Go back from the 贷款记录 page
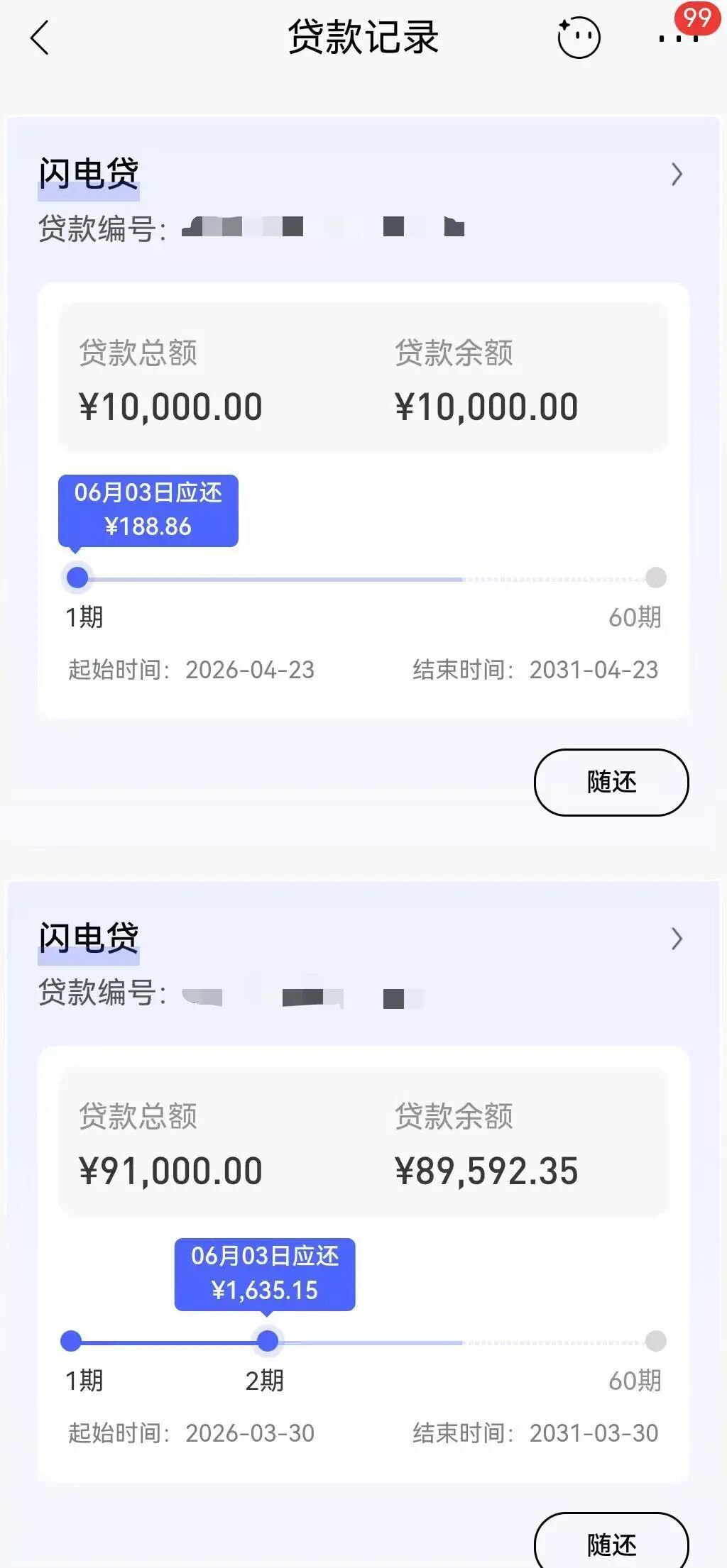The image size is (727, 1568). tap(40, 38)
